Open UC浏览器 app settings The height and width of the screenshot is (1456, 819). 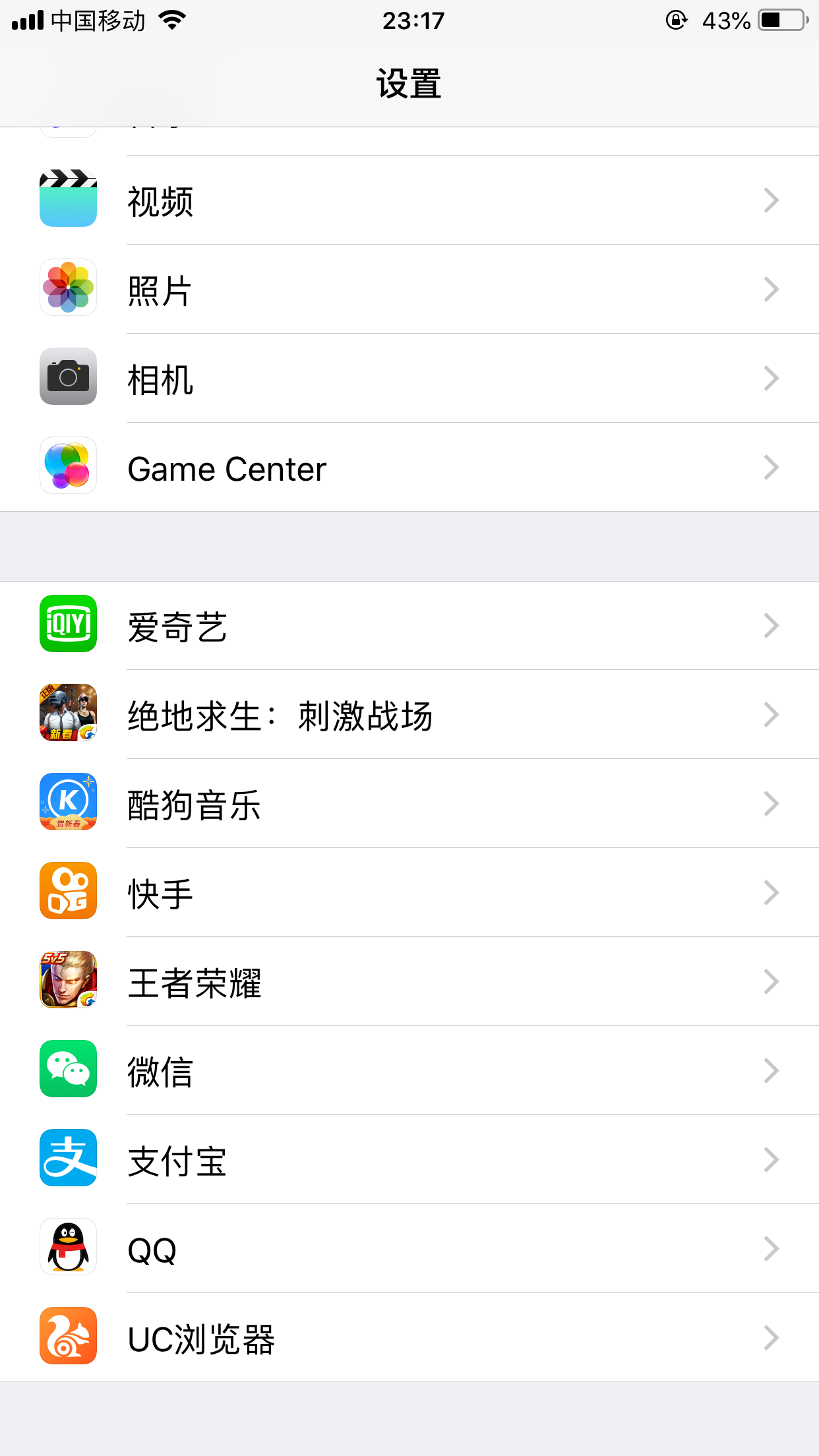(409, 1338)
